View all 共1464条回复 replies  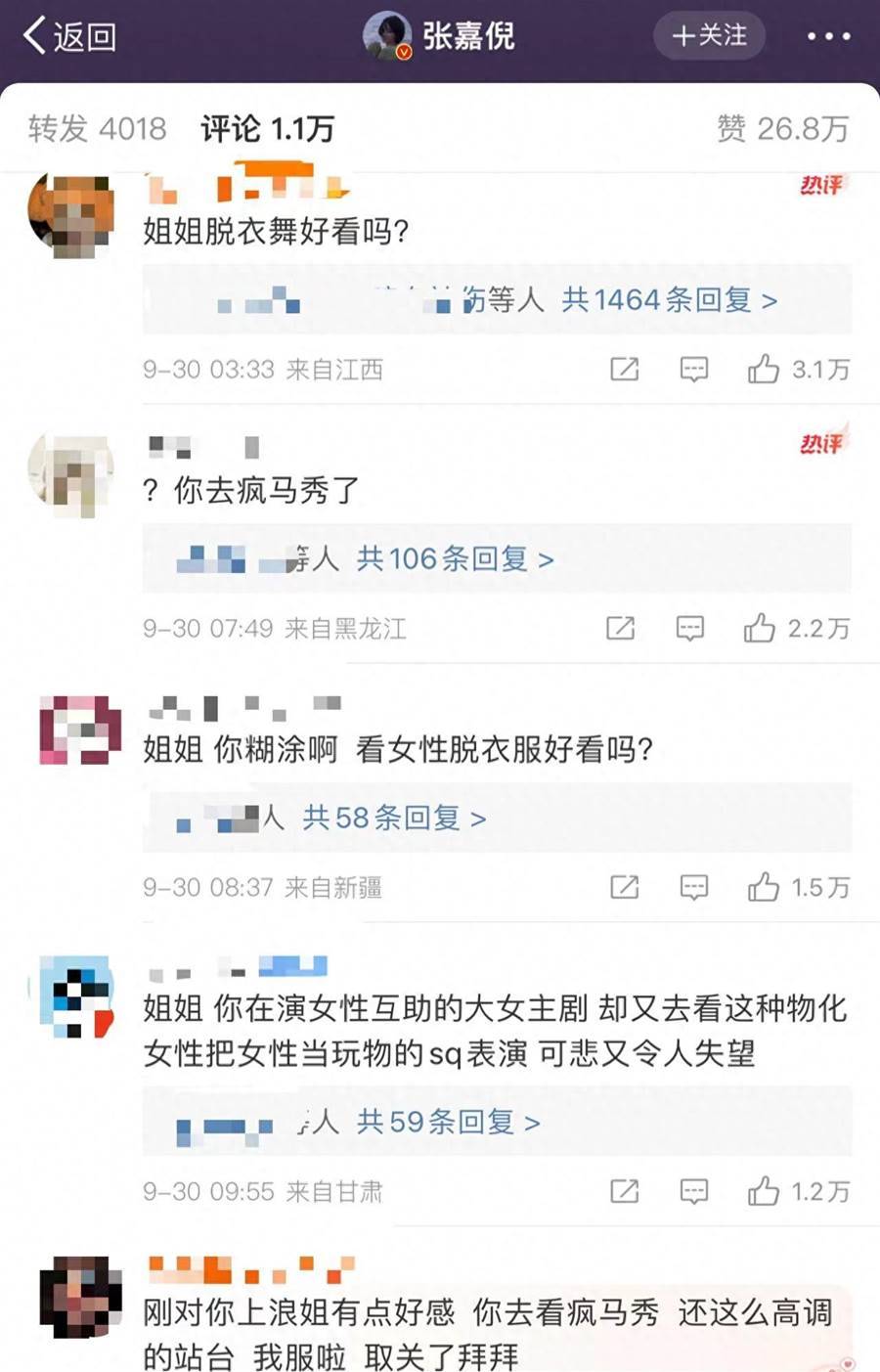669,300
